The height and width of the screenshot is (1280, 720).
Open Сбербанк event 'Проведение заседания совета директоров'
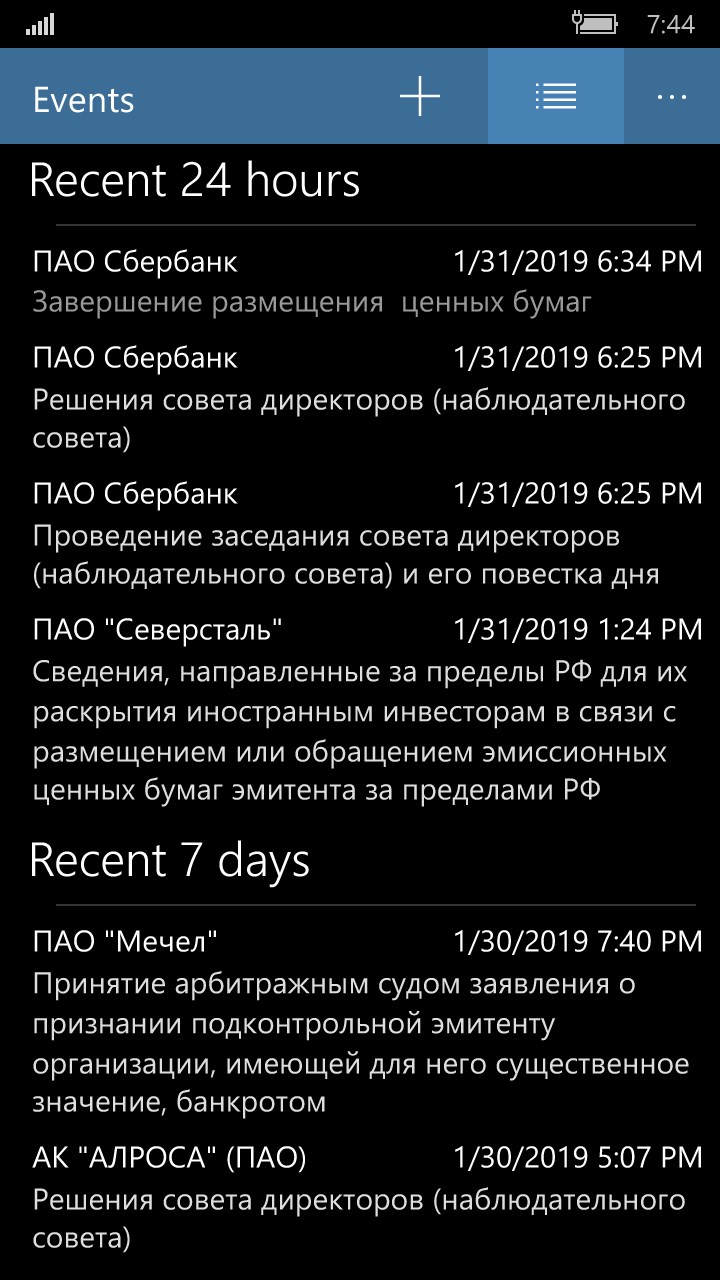tap(366, 534)
